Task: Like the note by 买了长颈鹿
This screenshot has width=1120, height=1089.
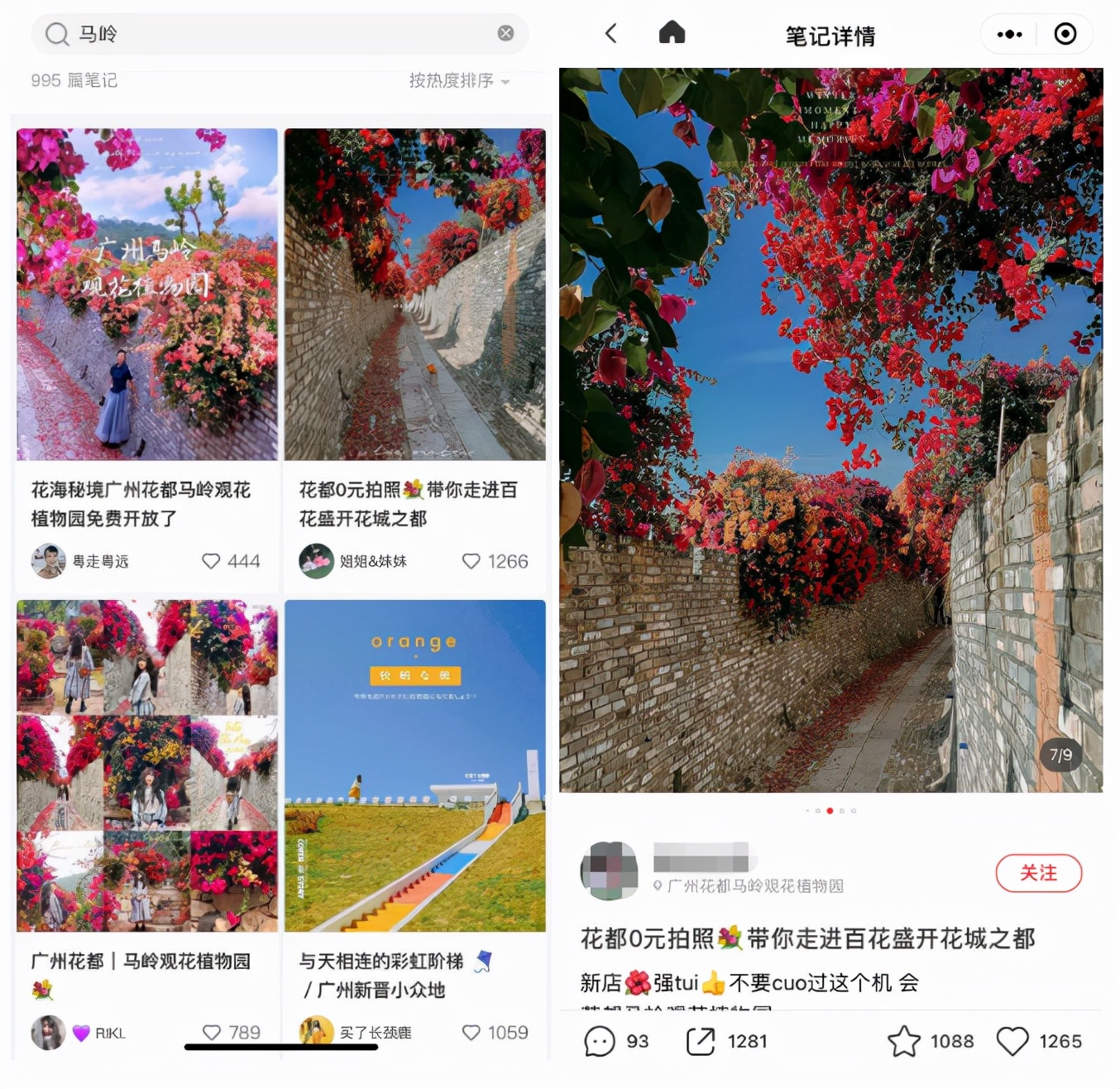Action: point(471,1032)
